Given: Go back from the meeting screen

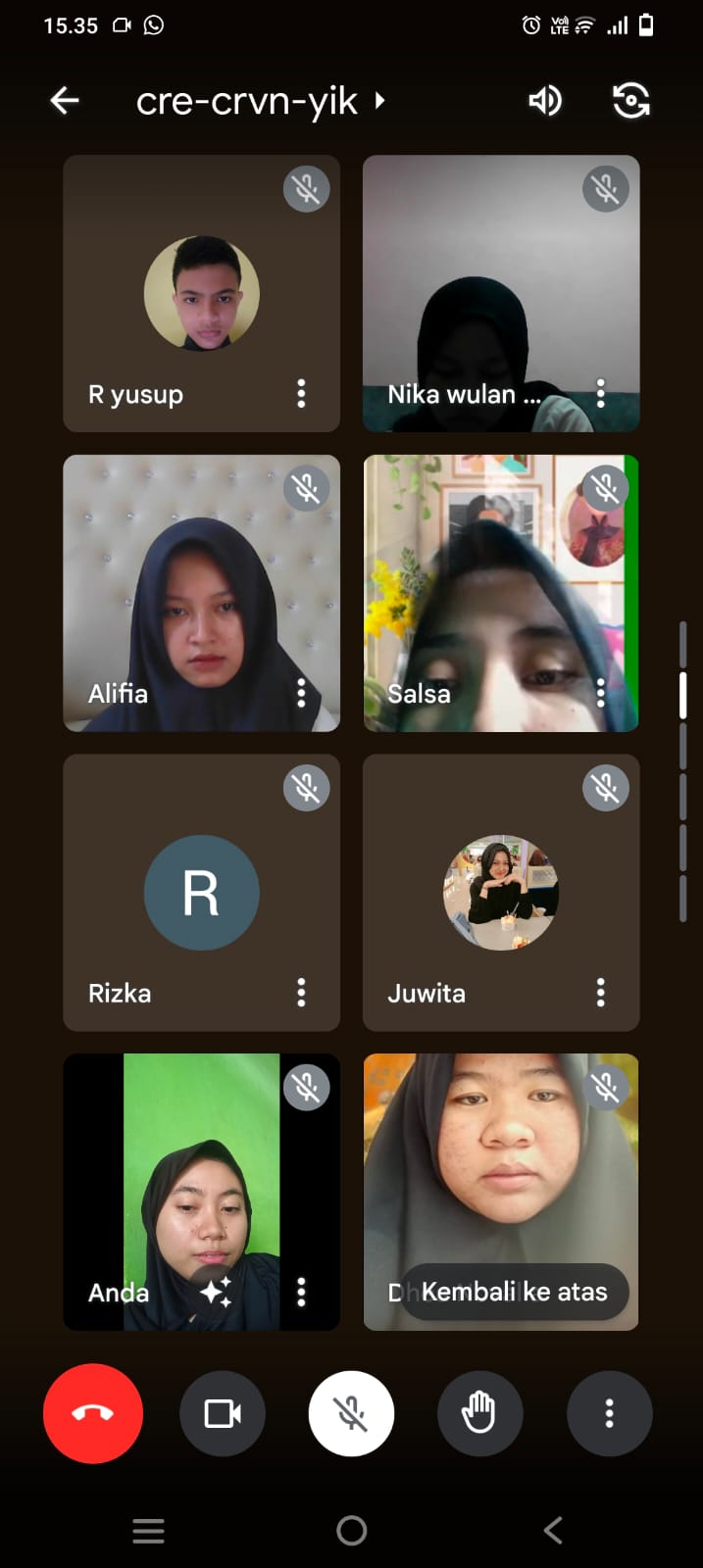Looking at the screenshot, I should (x=65, y=100).
